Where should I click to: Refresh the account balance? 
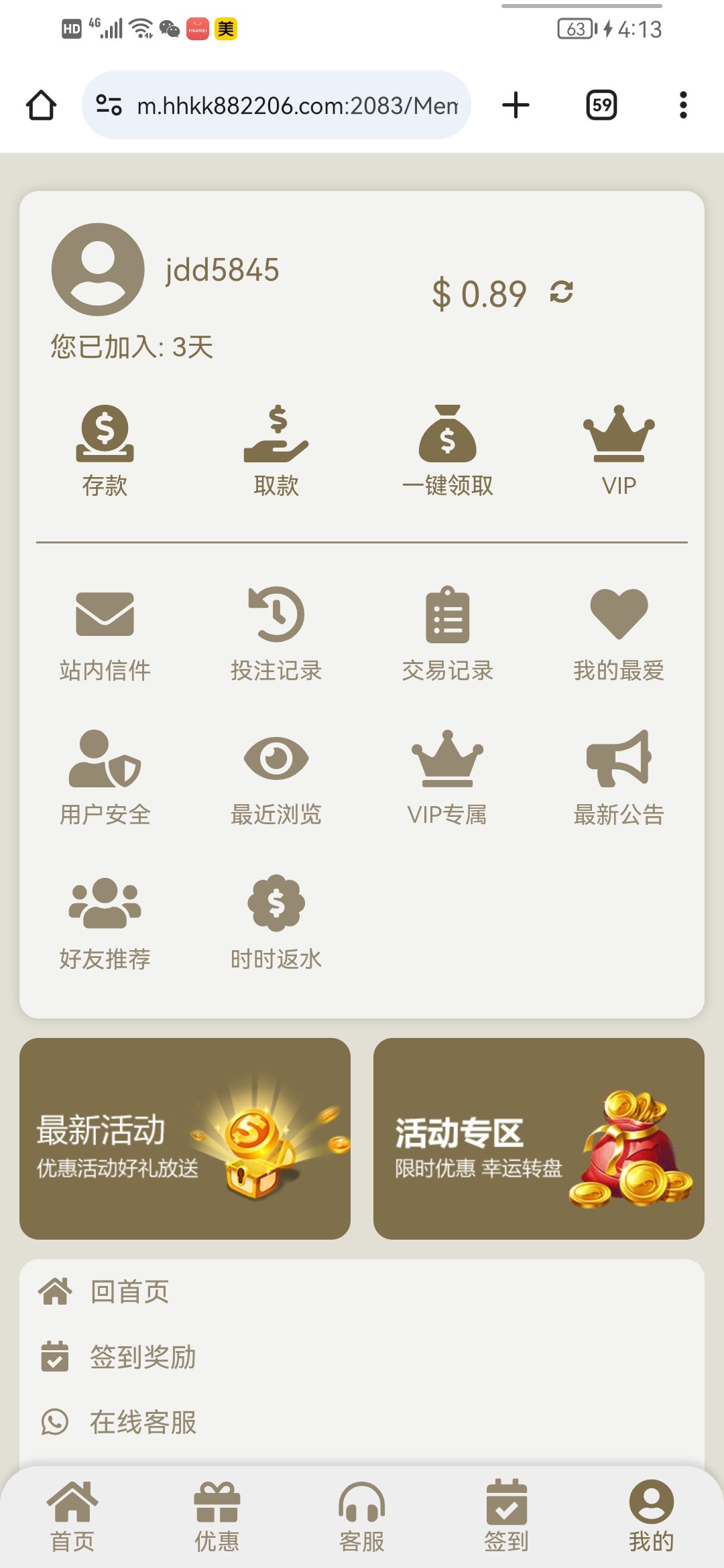point(561,292)
